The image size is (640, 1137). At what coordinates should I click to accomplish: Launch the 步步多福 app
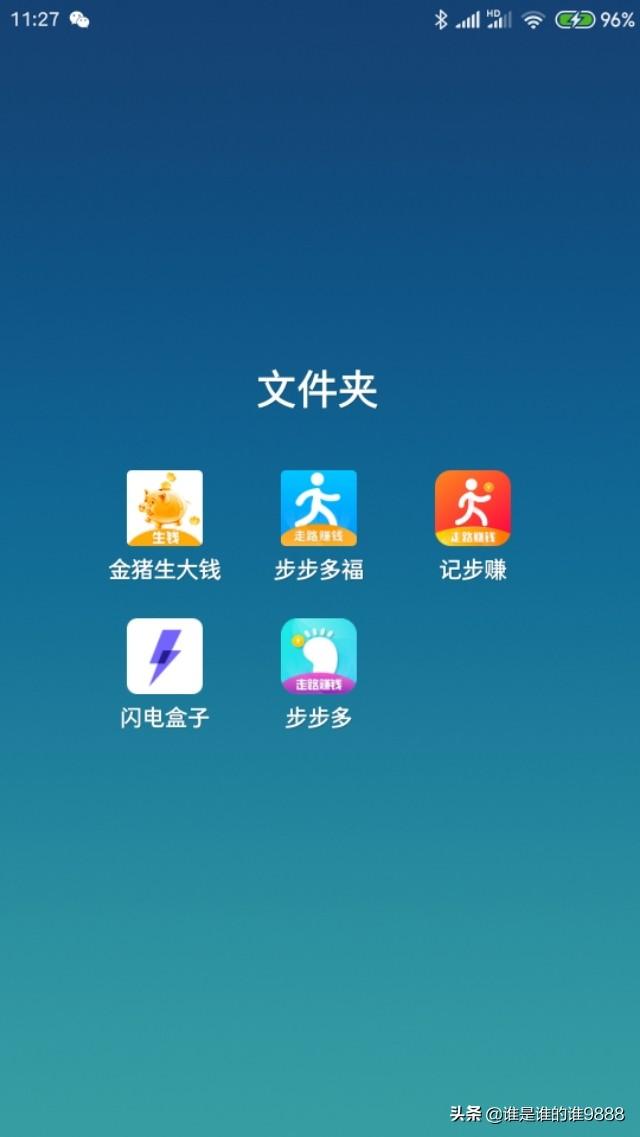pyautogui.click(x=318, y=509)
